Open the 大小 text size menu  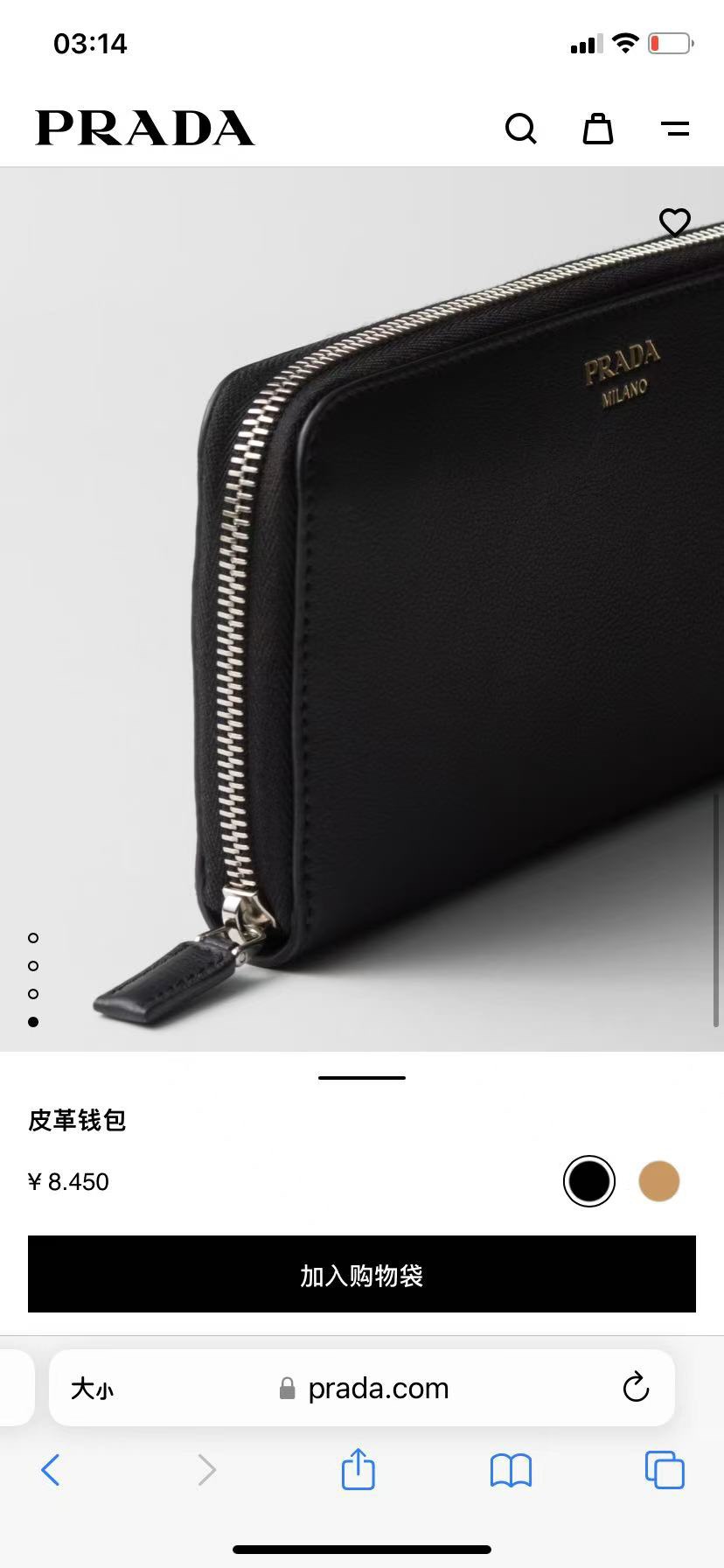92,1389
